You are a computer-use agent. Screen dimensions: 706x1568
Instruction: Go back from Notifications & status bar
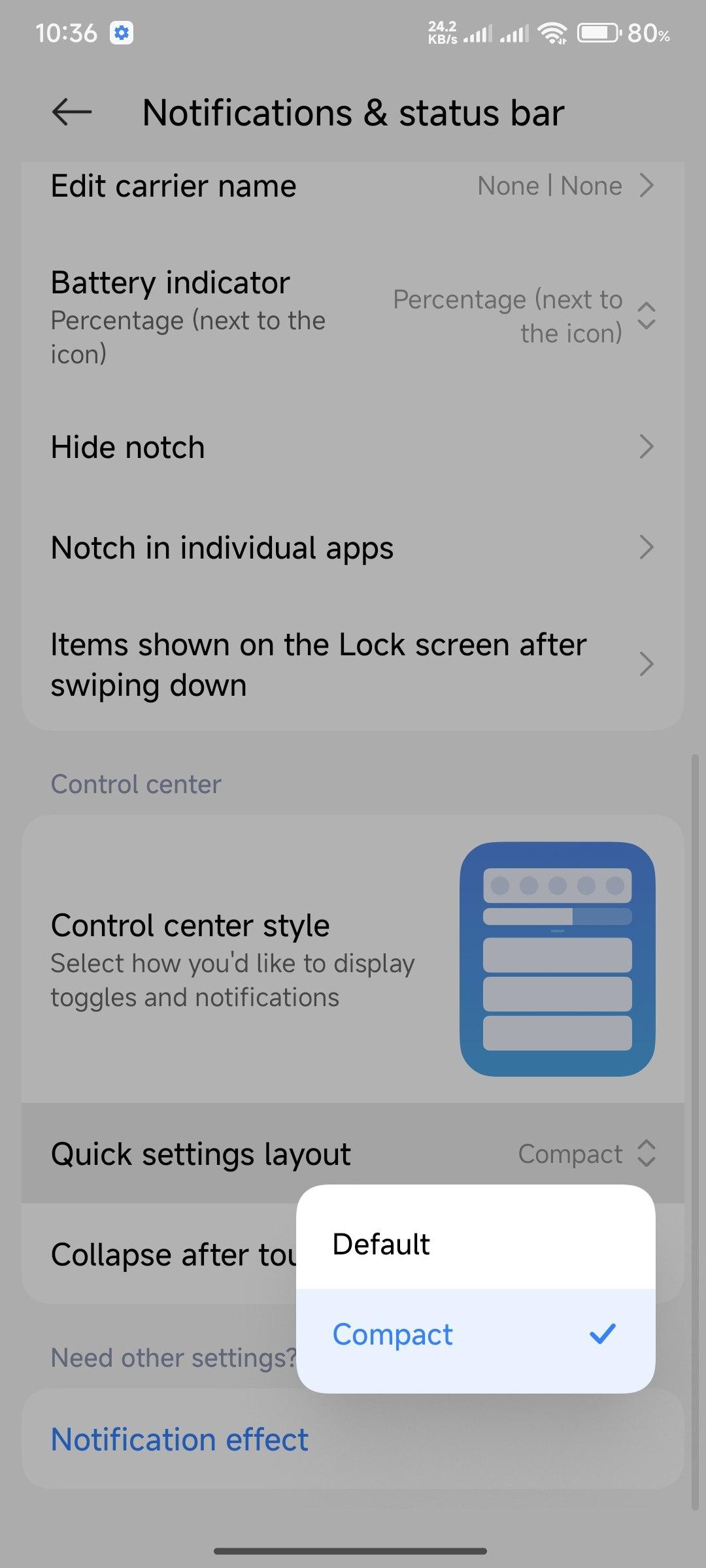[72, 112]
